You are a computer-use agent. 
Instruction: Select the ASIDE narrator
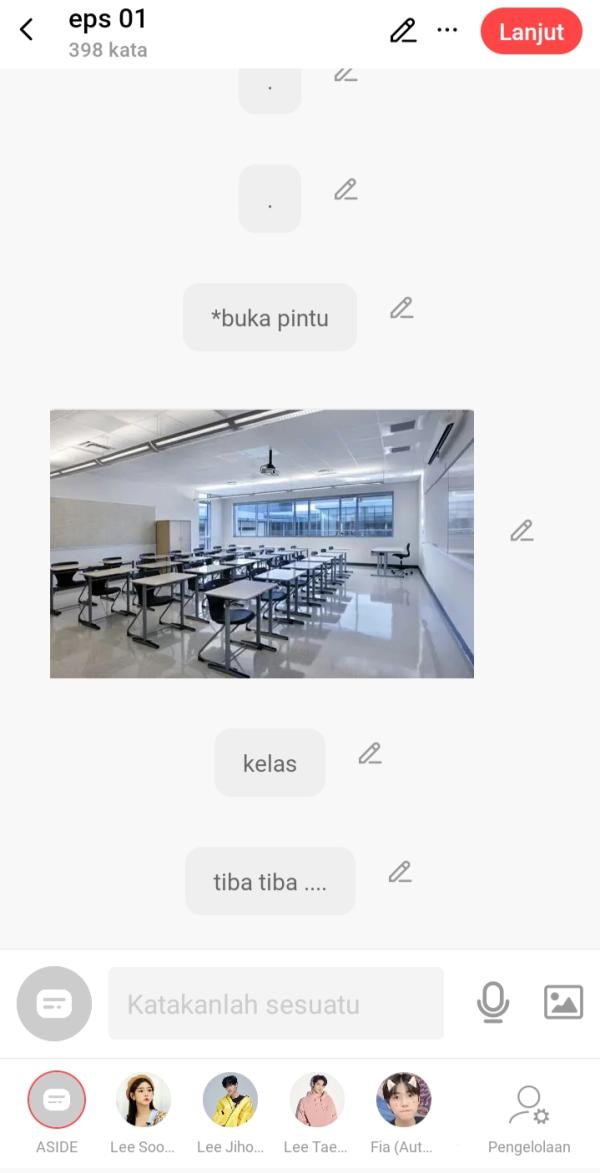click(x=57, y=1100)
